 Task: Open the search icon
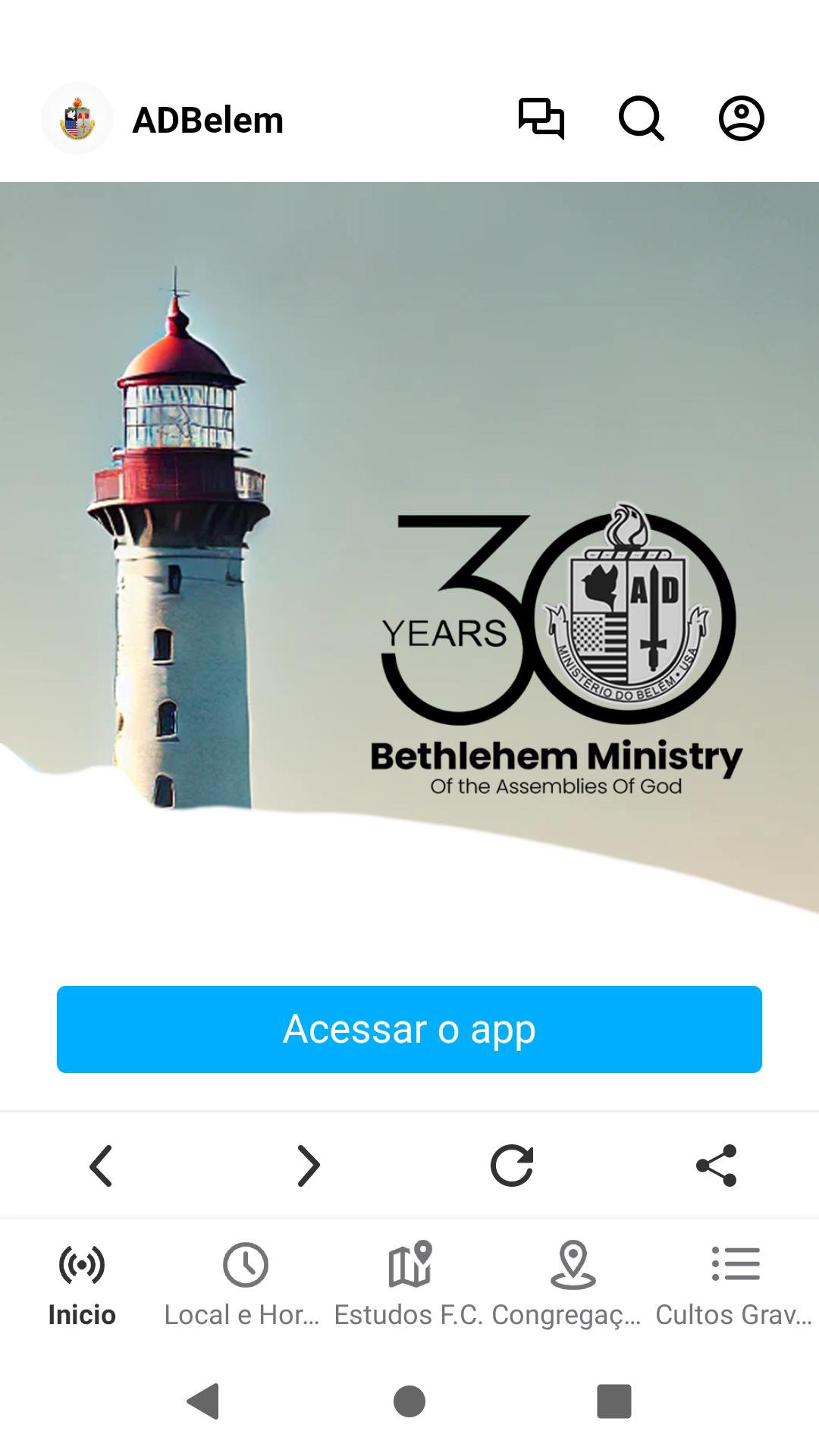[x=641, y=119]
